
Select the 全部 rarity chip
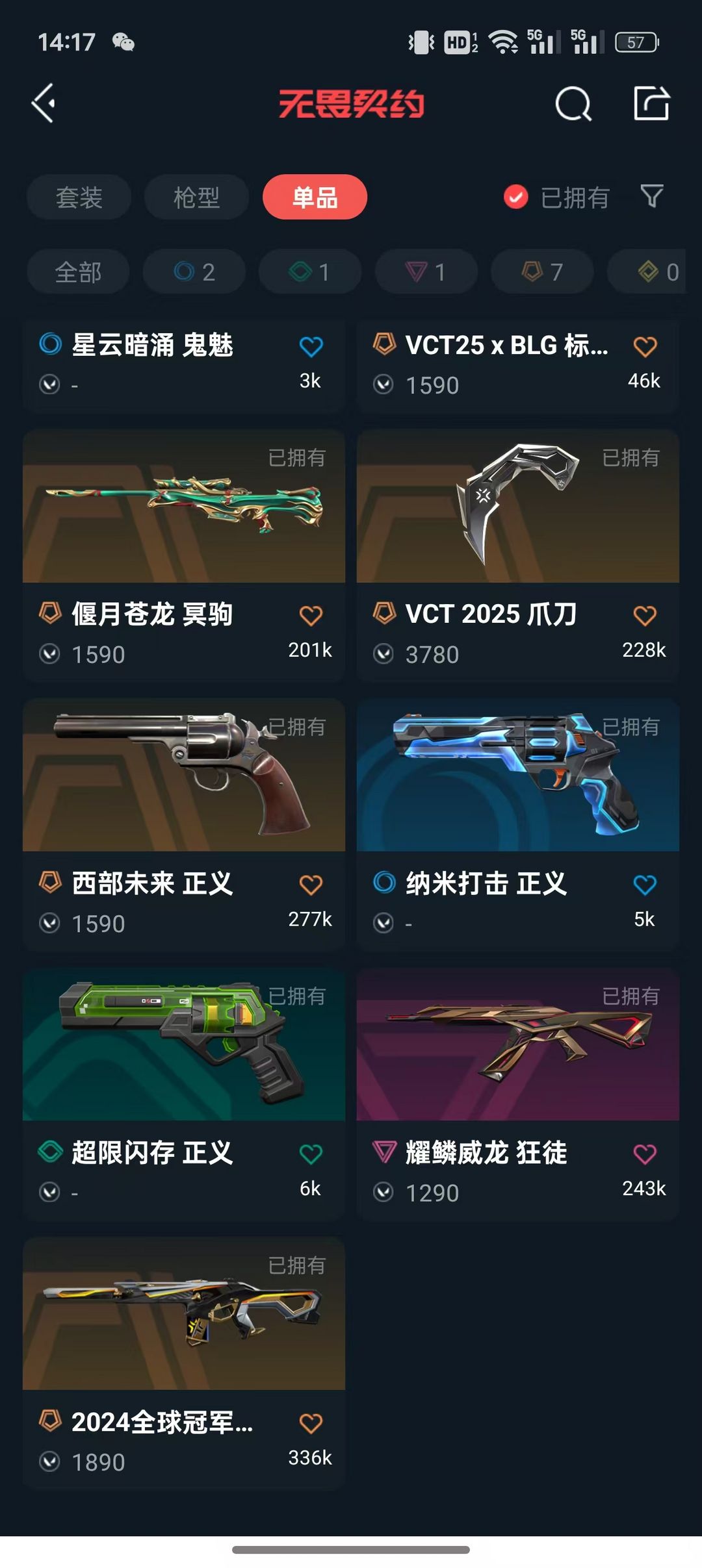click(78, 272)
